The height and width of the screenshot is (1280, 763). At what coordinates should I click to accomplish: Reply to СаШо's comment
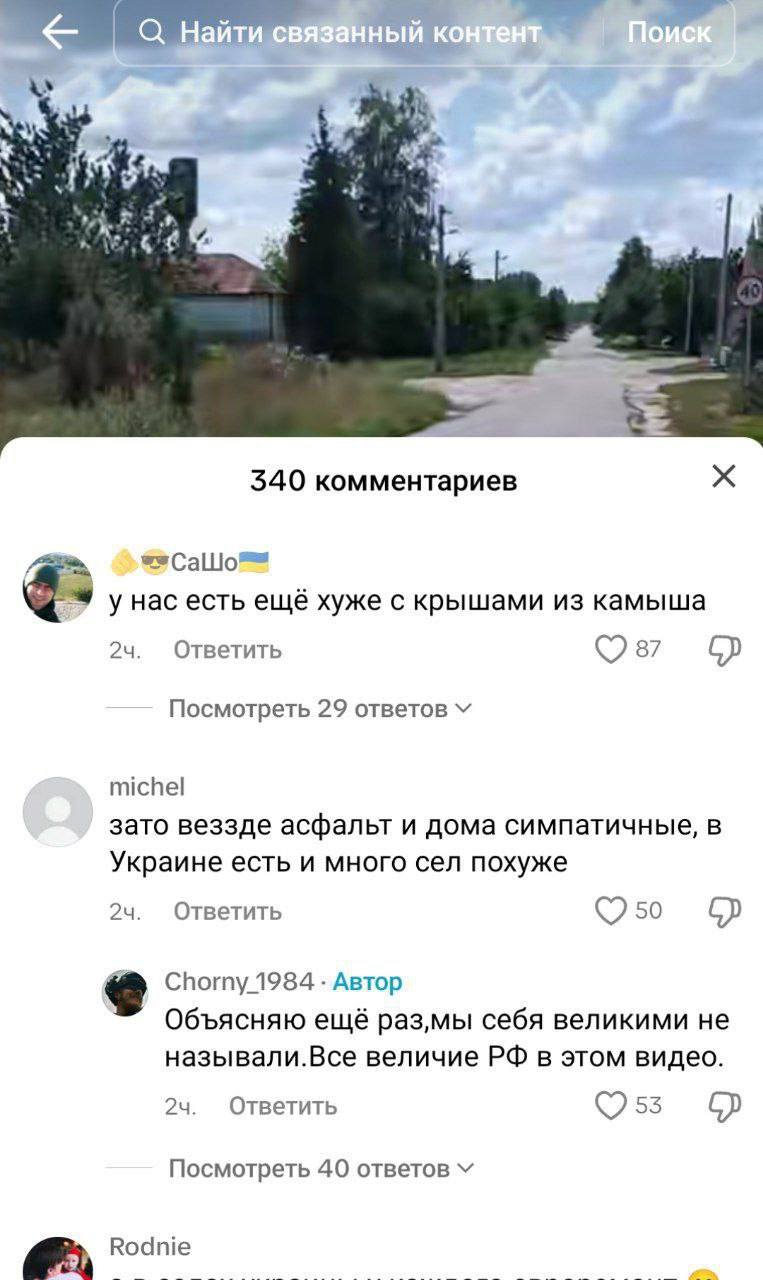coord(228,650)
